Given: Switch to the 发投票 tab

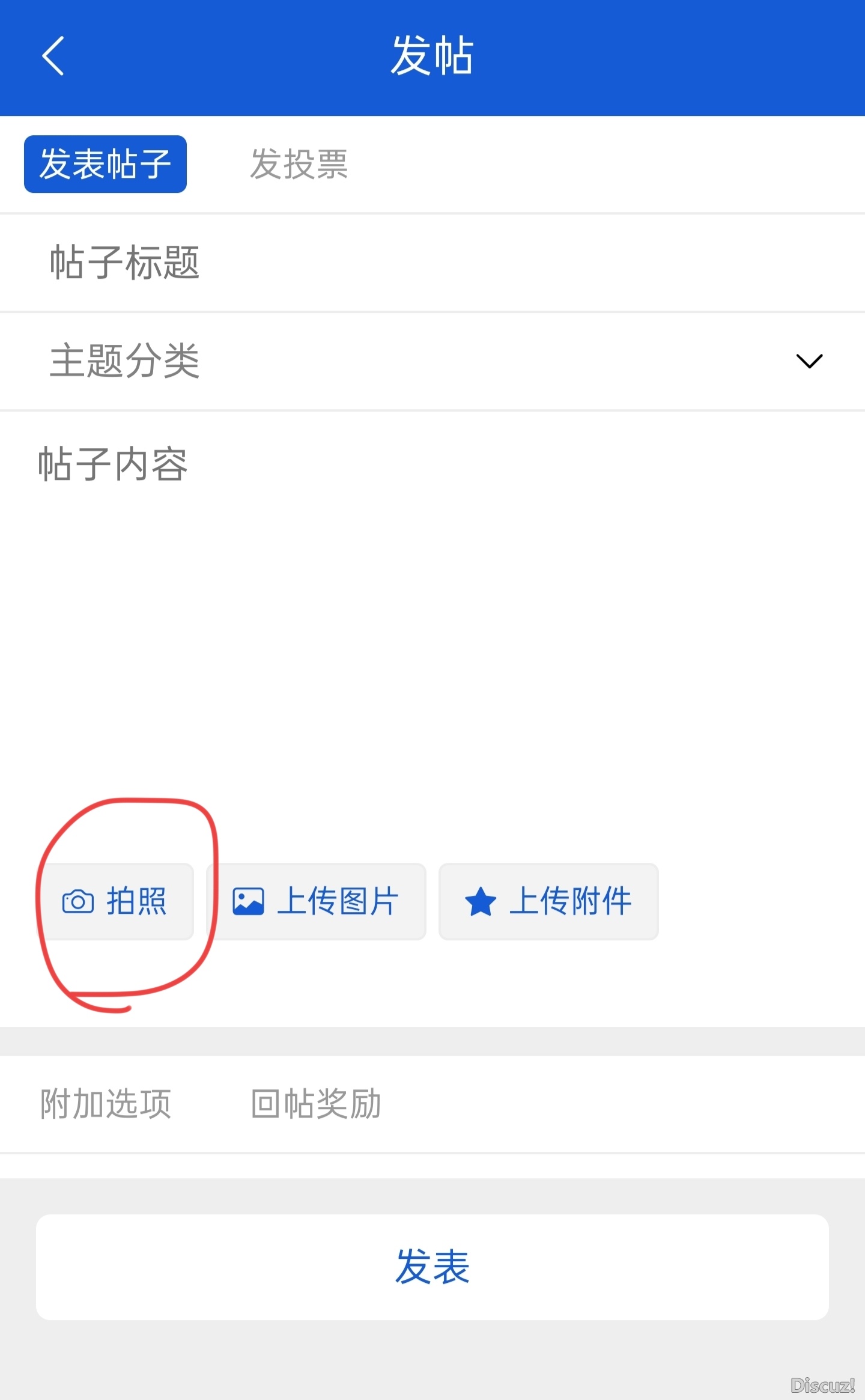Looking at the screenshot, I should (299, 164).
